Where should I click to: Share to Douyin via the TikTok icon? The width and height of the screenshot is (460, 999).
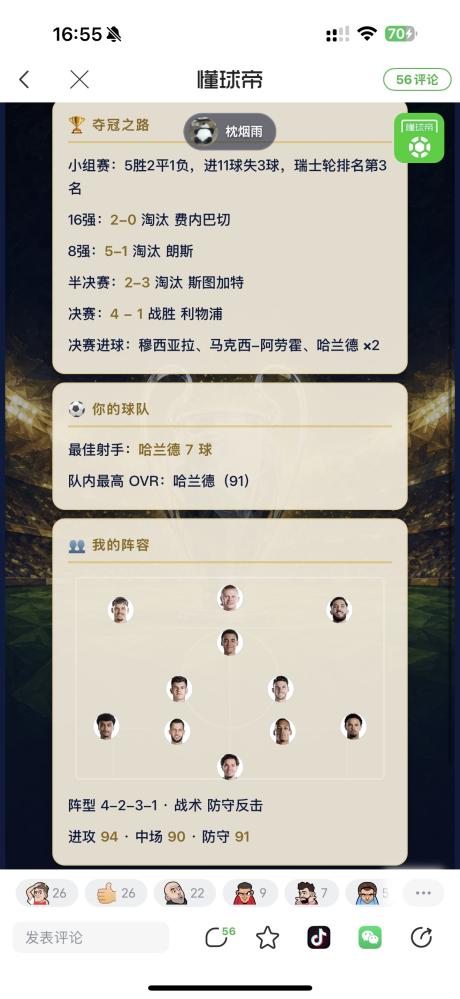319,937
